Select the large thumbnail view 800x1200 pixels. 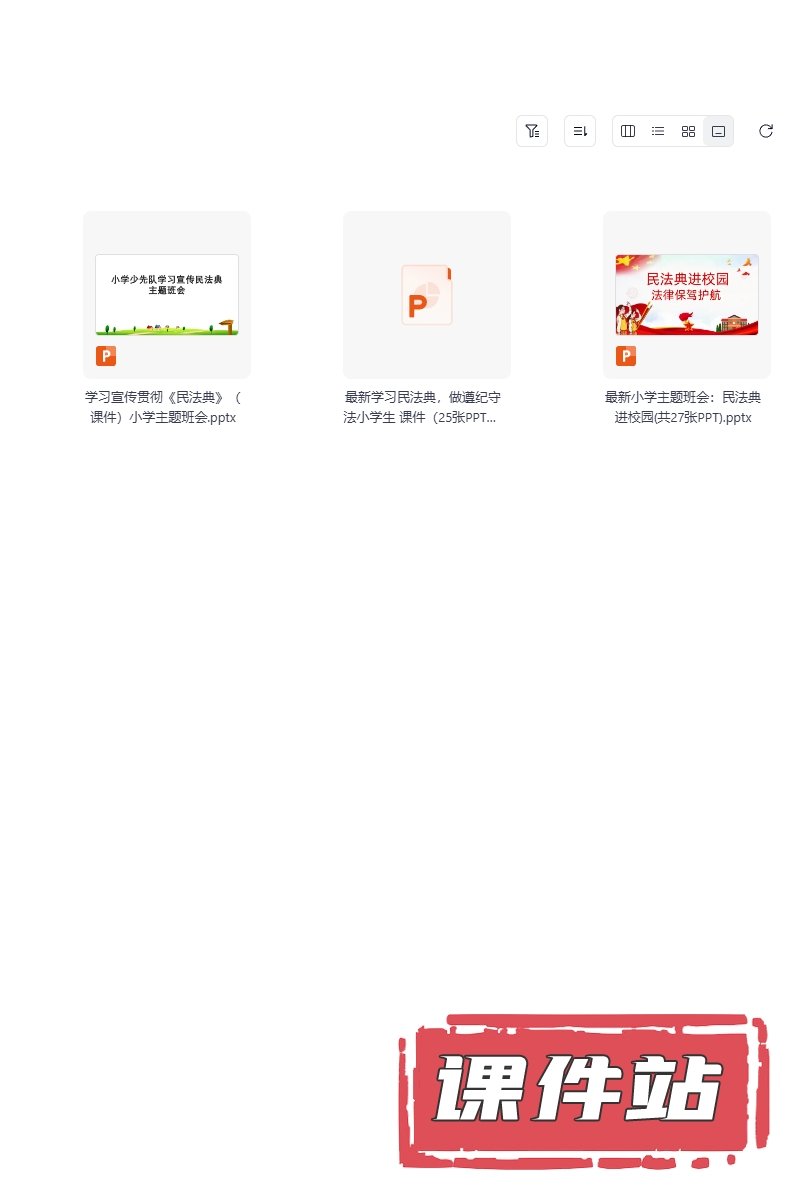click(718, 131)
